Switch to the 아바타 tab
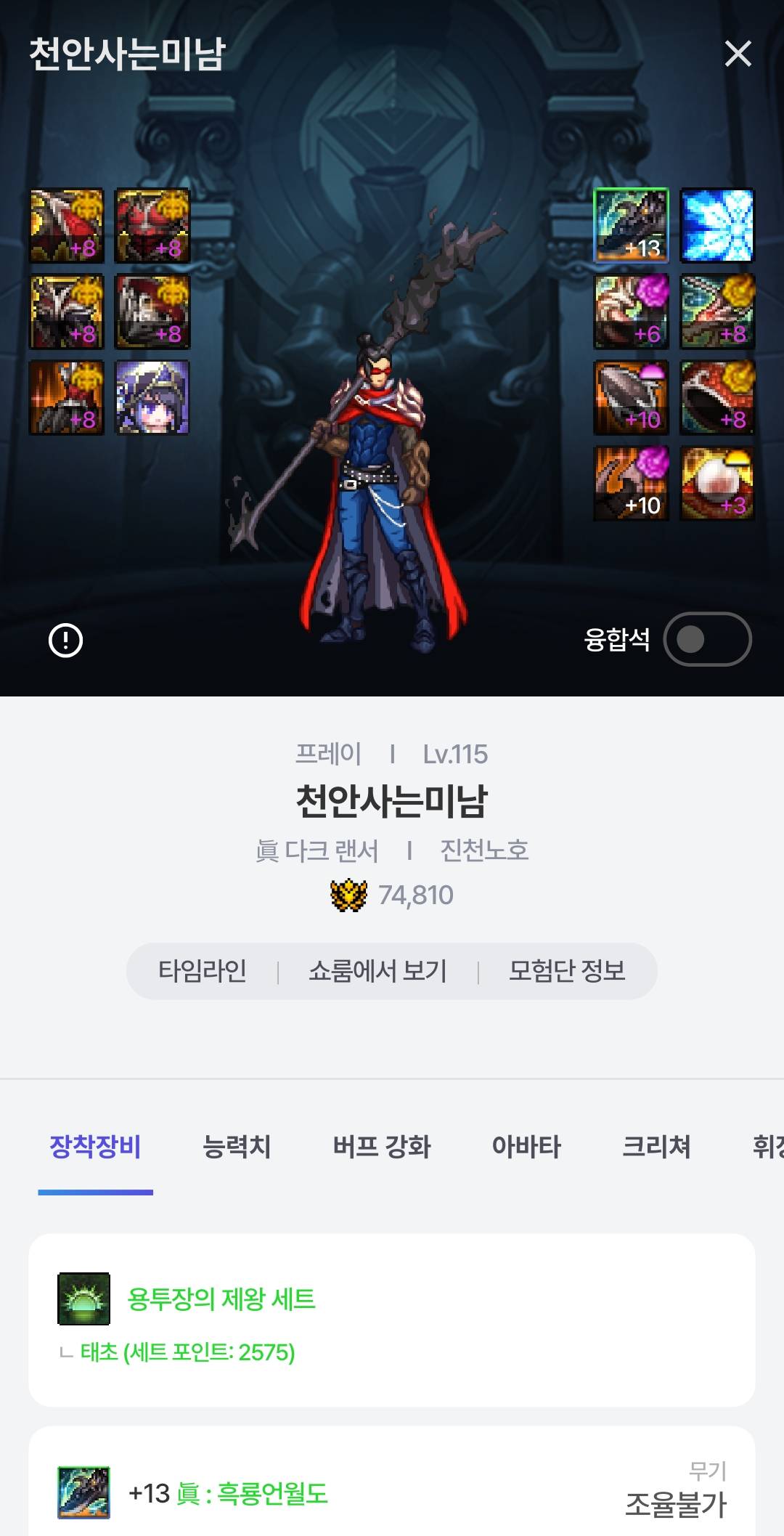The height and width of the screenshot is (1536, 784). click(x=526, y=1147)
